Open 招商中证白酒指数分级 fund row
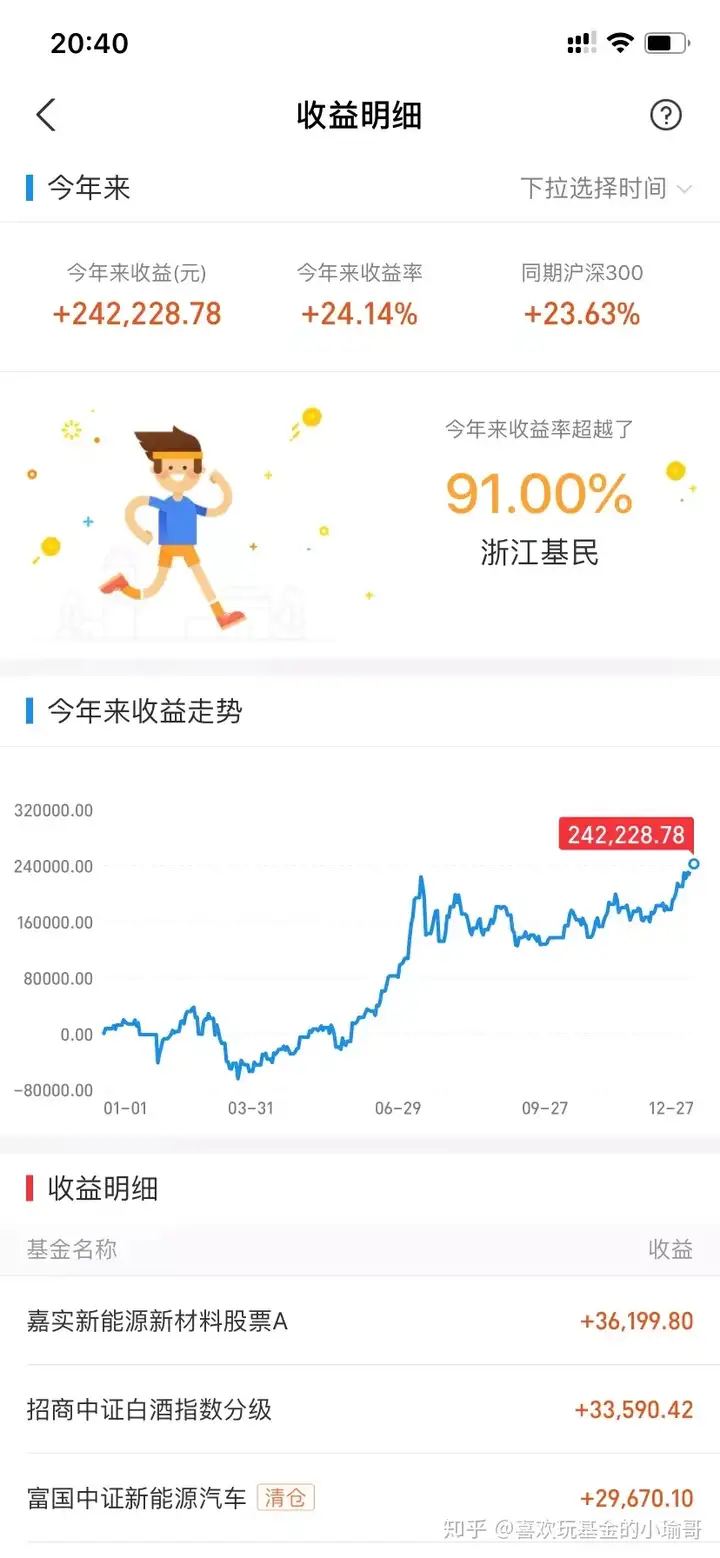This screenshot has height=1558, width=720. [360, 1410]
